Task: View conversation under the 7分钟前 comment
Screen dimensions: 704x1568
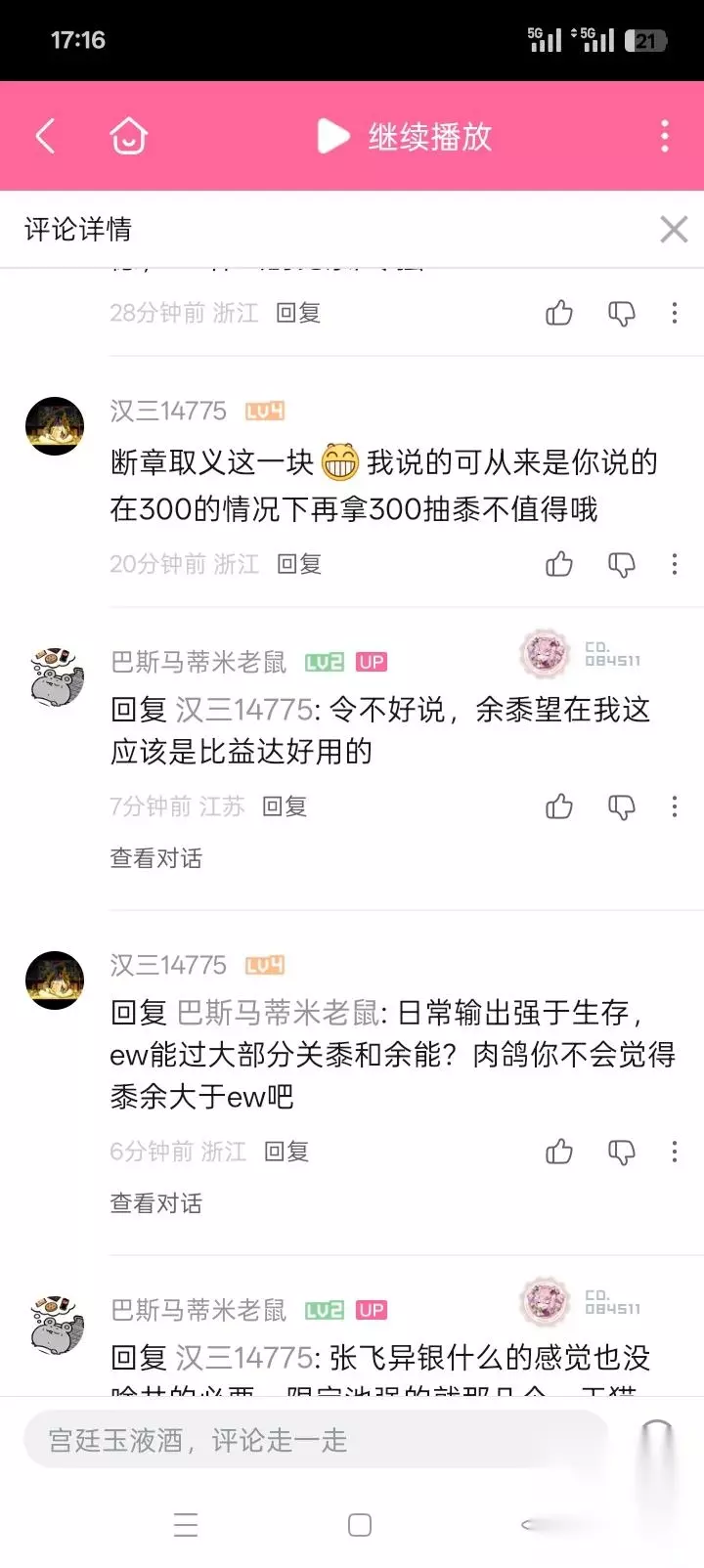Action: click(156, 858)
